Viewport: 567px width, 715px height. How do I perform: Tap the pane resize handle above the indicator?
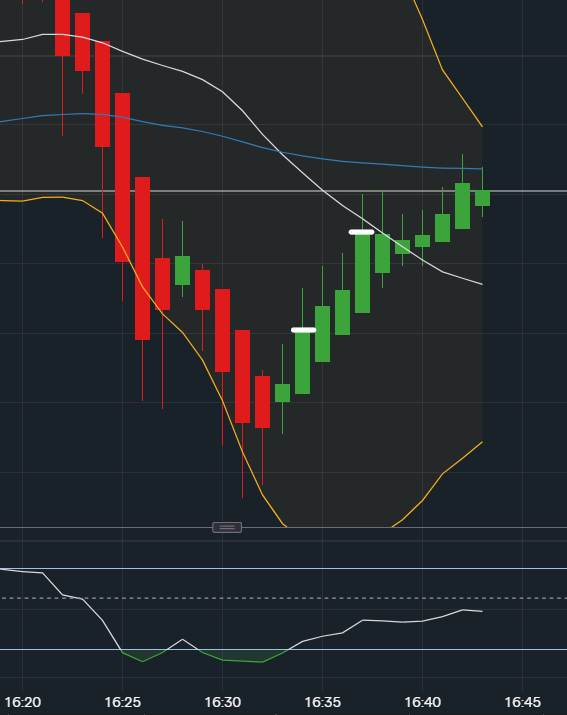(227, 528)
